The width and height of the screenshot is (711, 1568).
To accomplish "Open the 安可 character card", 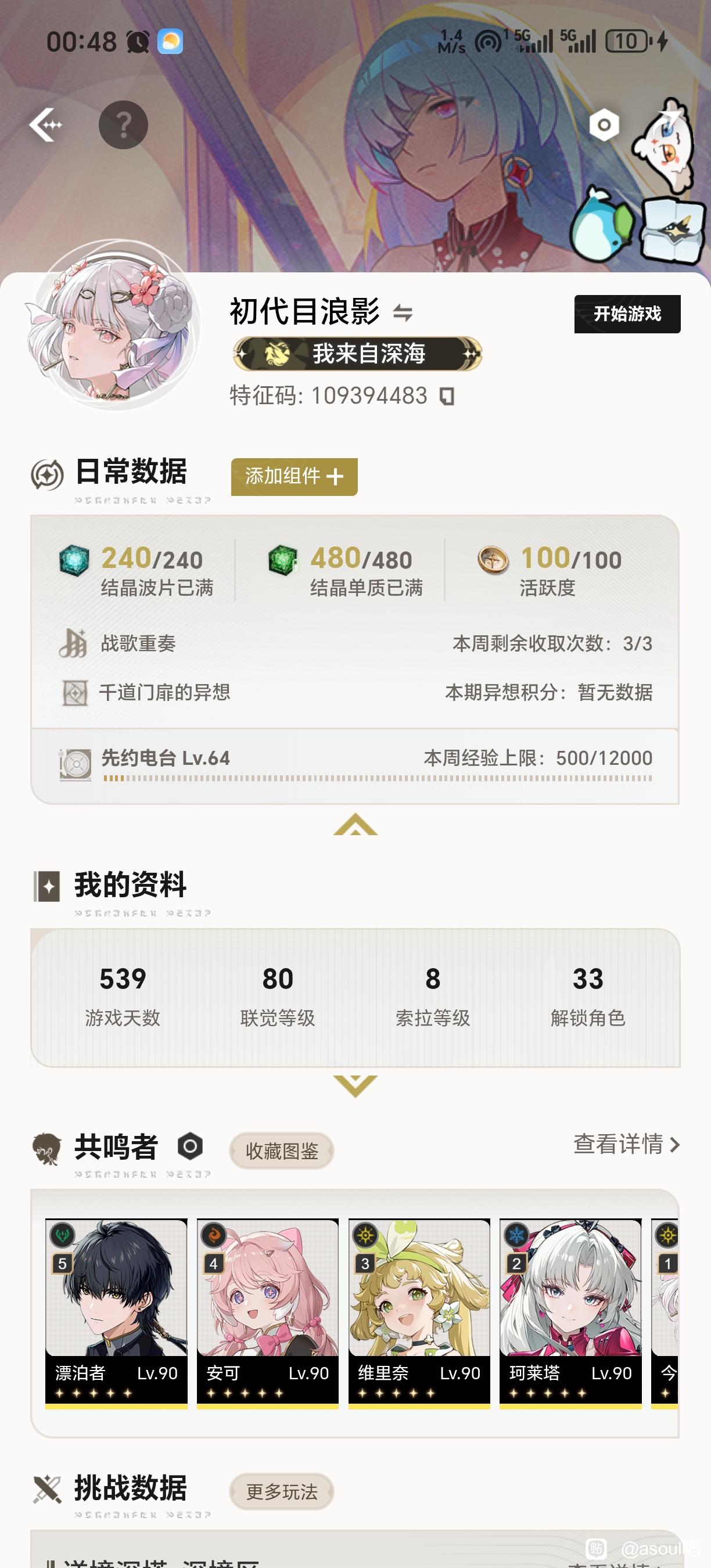I will click(x=267, y=1312).
